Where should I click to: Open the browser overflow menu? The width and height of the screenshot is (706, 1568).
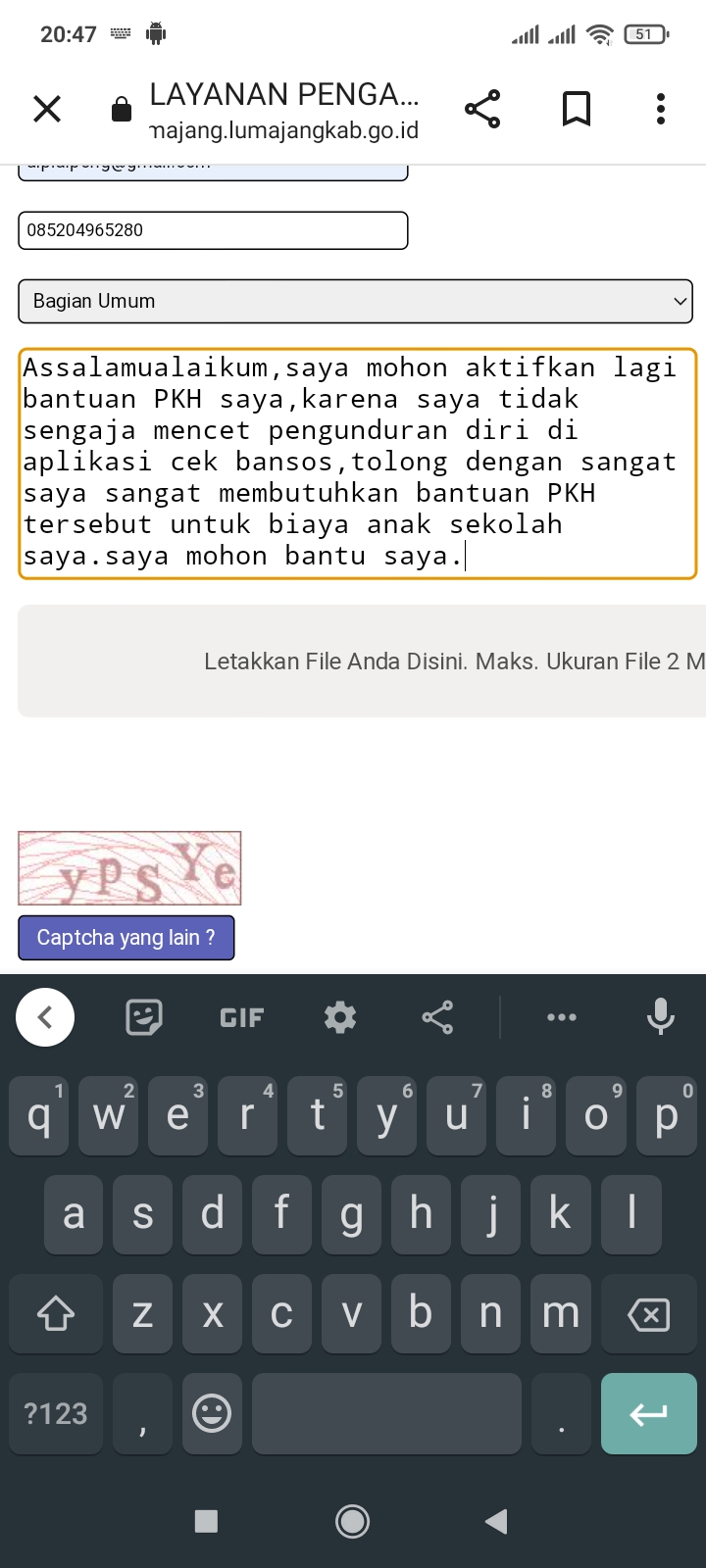click(661, 109)
